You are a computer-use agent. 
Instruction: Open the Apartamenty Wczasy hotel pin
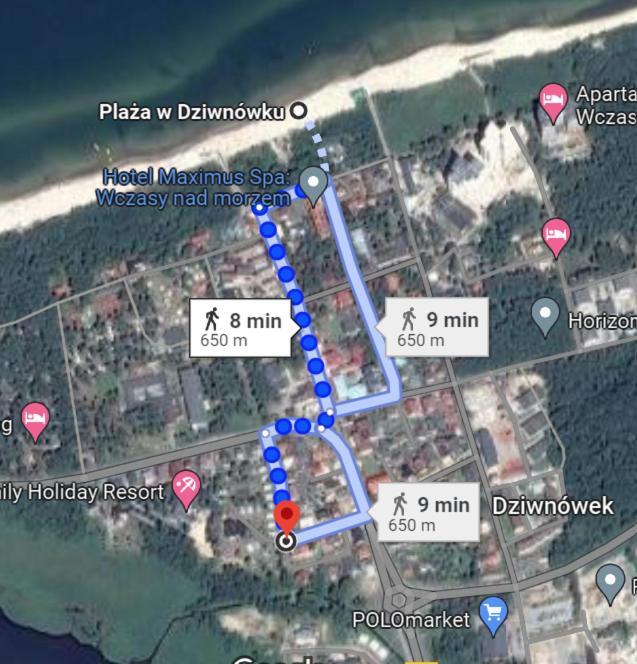552,100
